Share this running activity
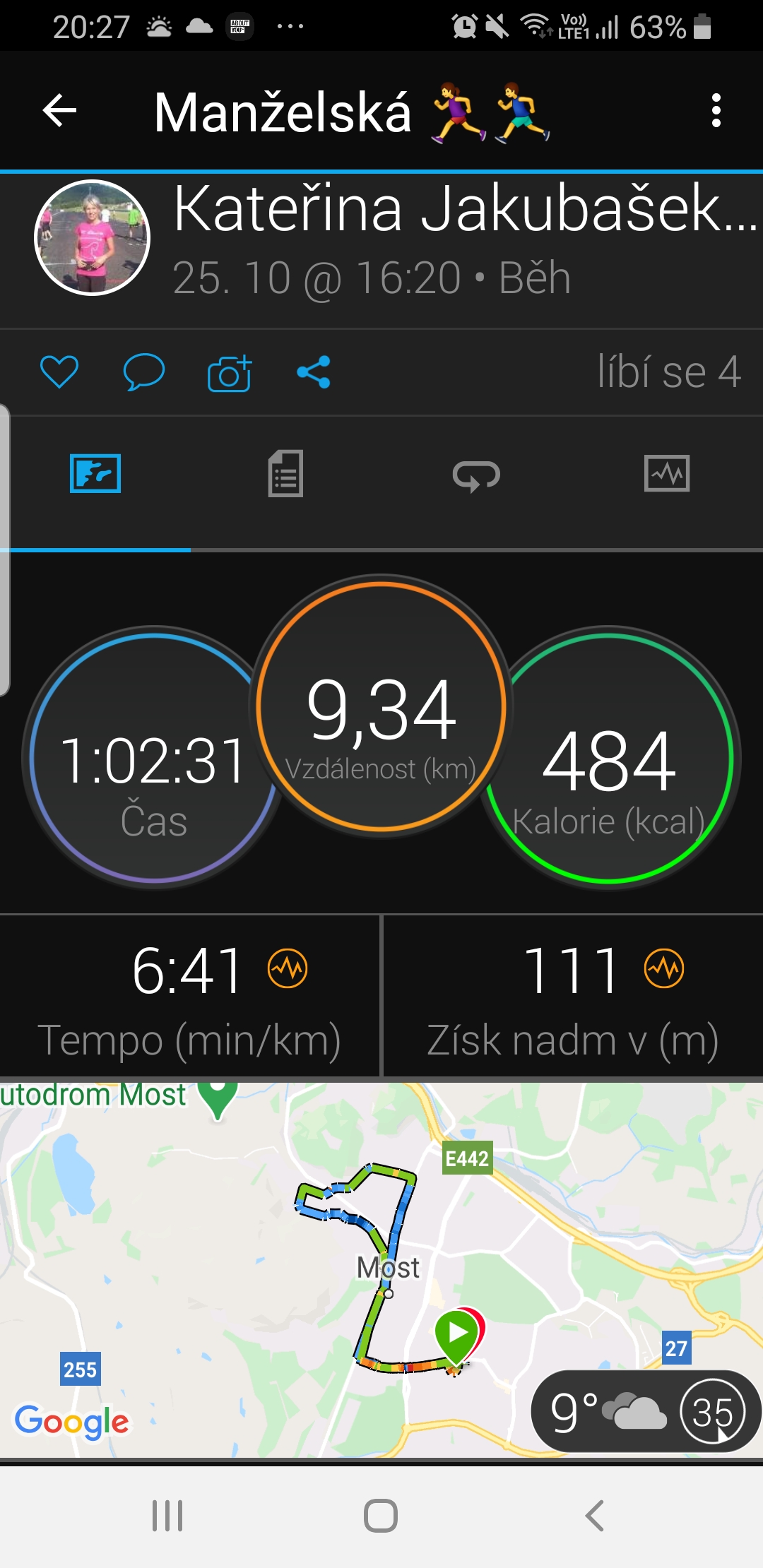The image size is (763, 1568). click(x=314, y=372)
